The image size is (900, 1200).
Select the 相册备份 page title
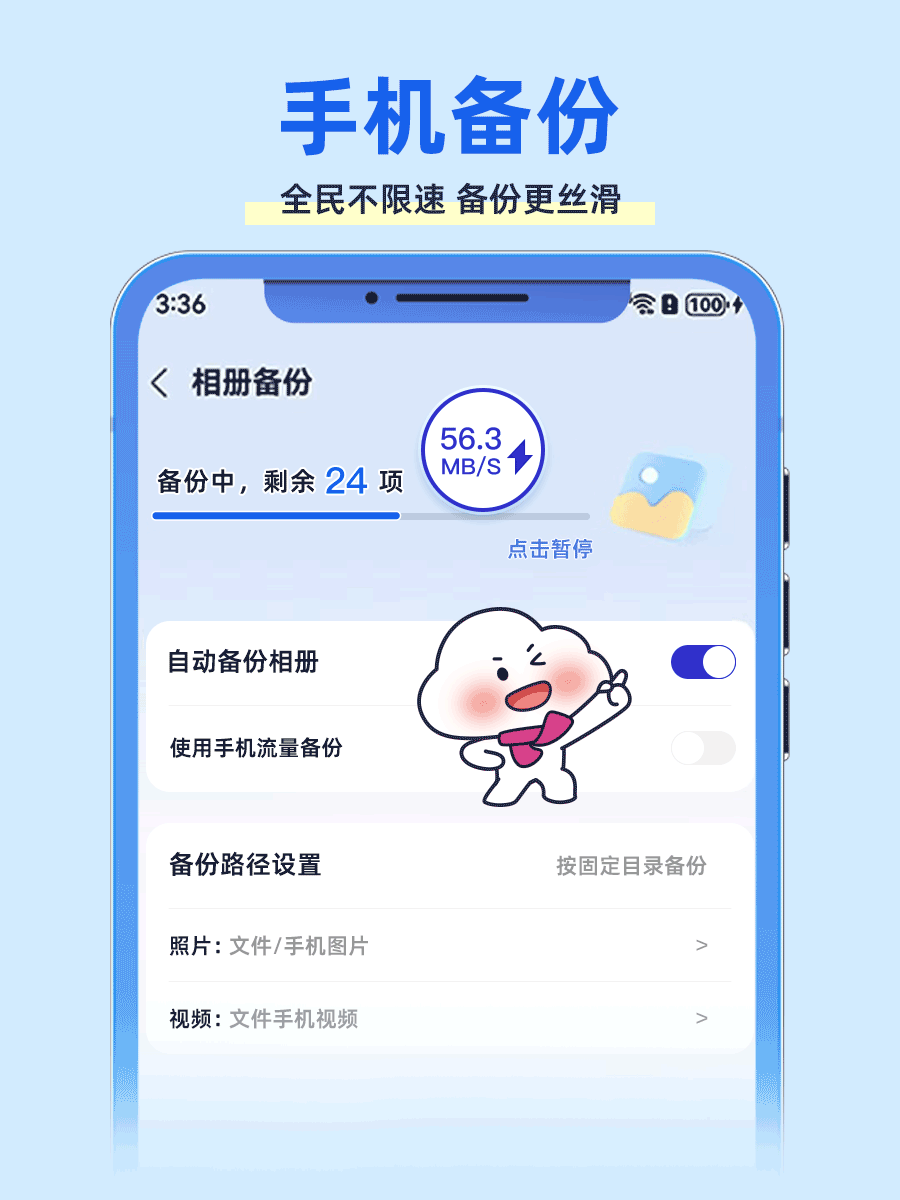coord(251,381)
